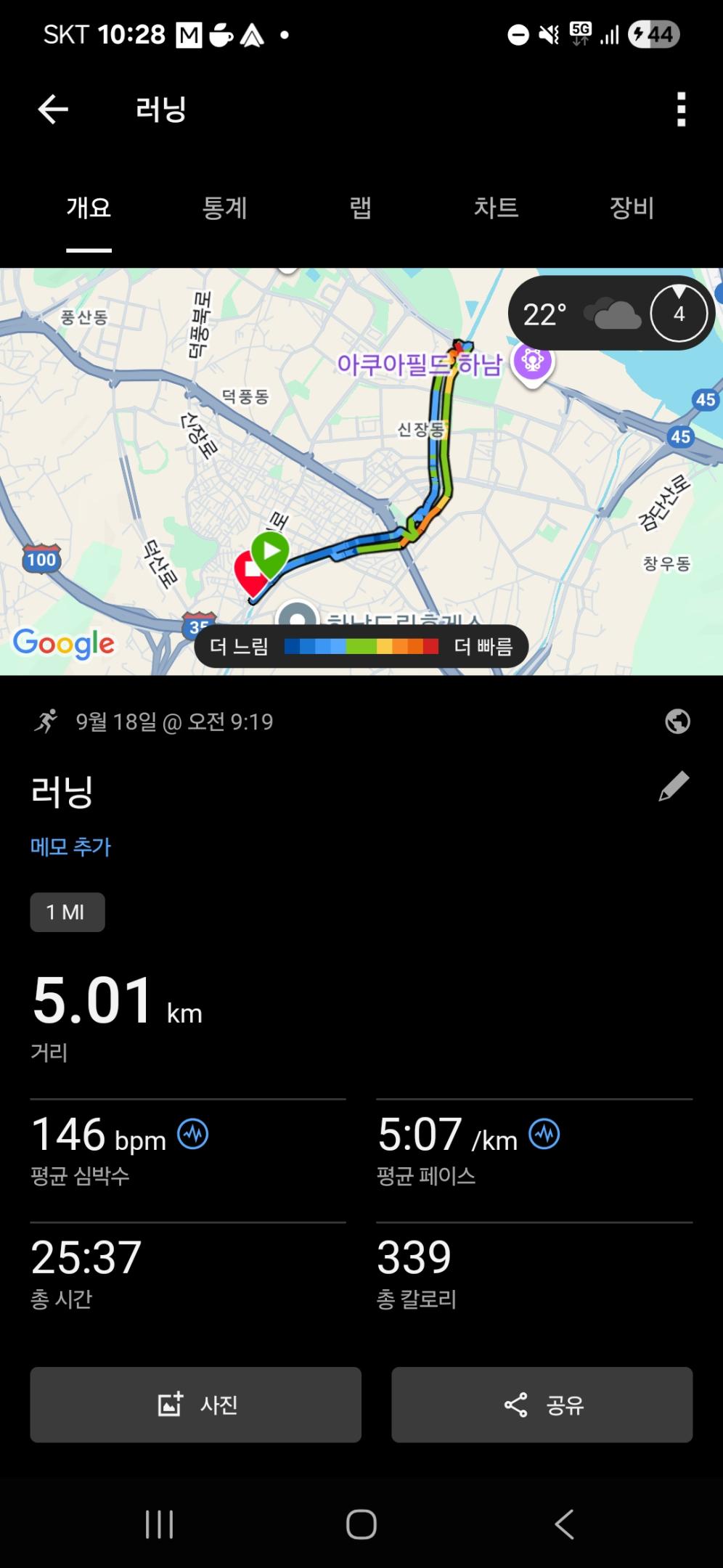Open the 1 MI badge

(67, 912)
